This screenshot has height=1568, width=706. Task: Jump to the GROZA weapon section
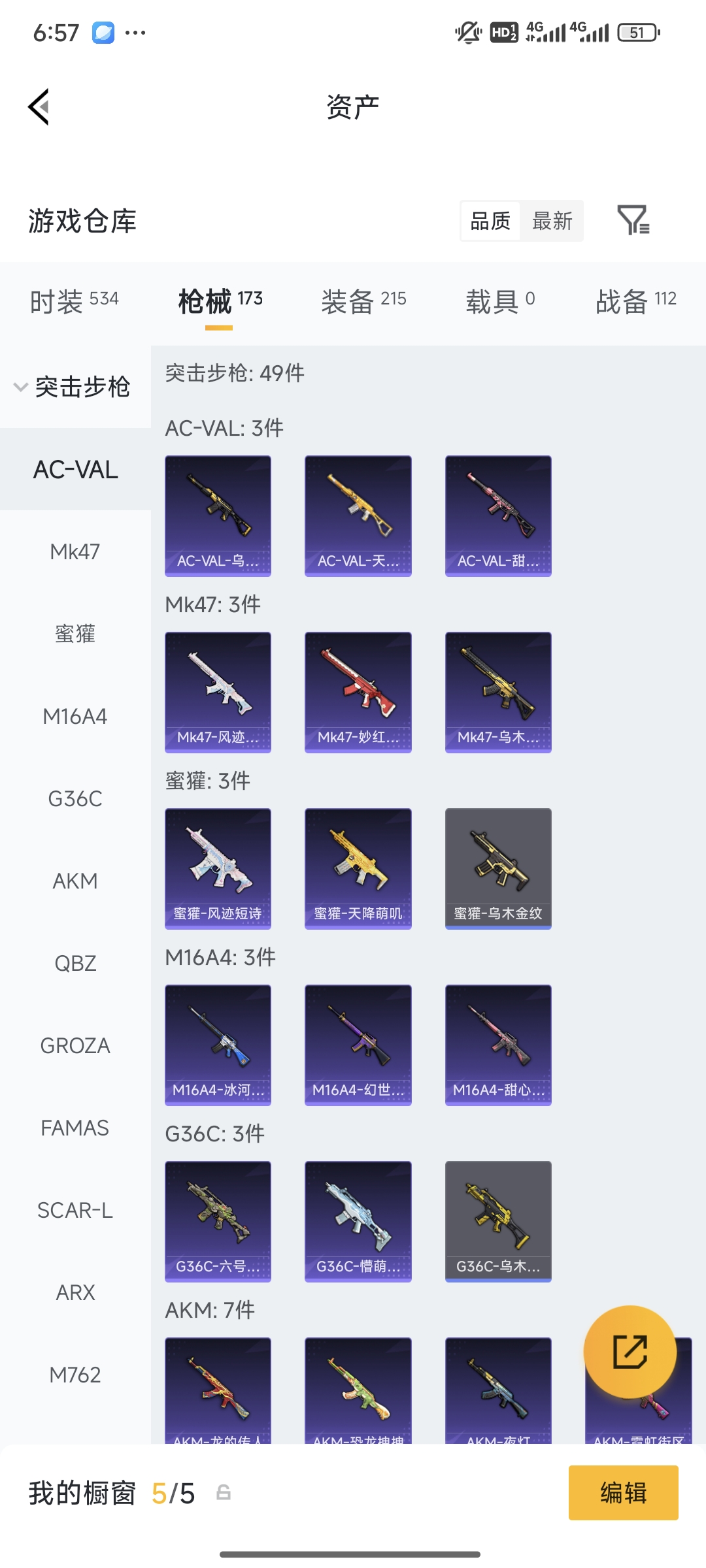coord(75,1046)
